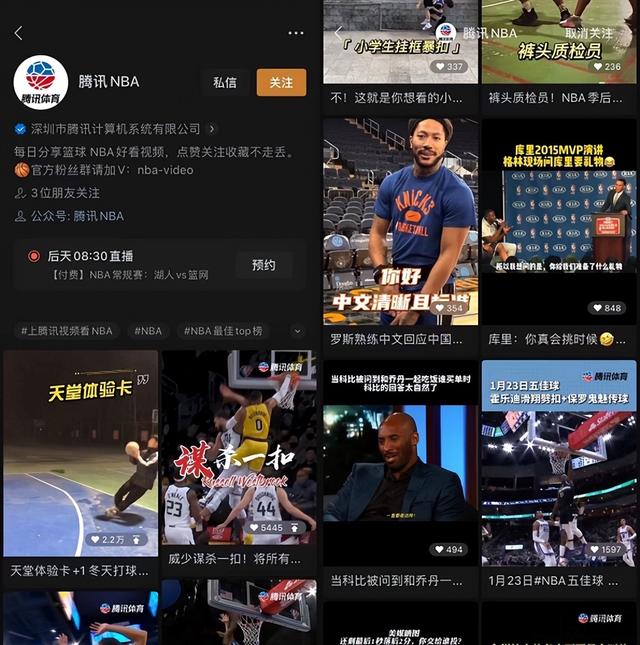Screen dimensions: 640x645
Task: Reserve the 湖人 vs 篮网 live stream via 预约
Action: coord(264,265)
